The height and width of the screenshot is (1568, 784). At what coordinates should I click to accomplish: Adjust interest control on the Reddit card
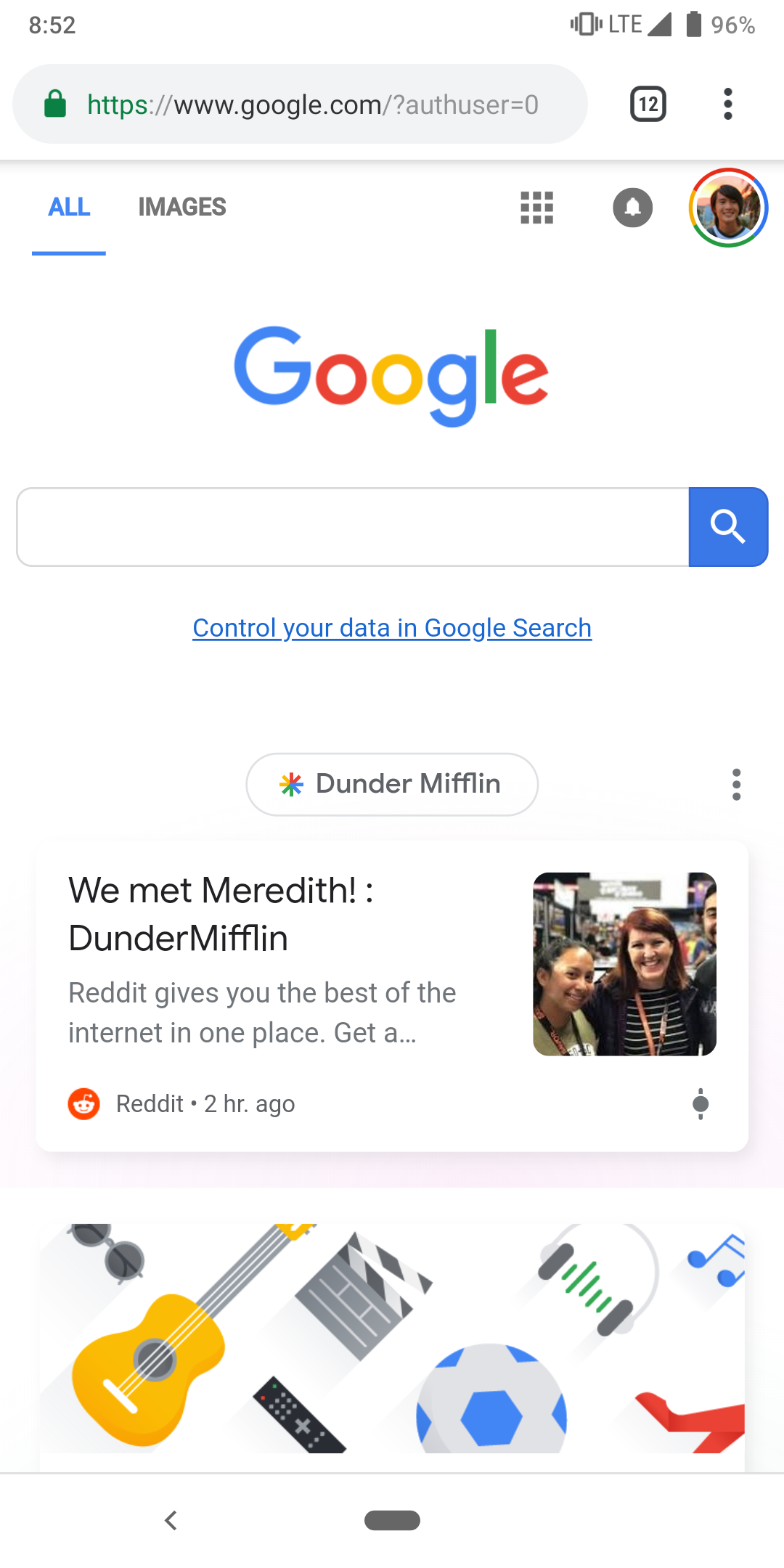click(701, 1104)
